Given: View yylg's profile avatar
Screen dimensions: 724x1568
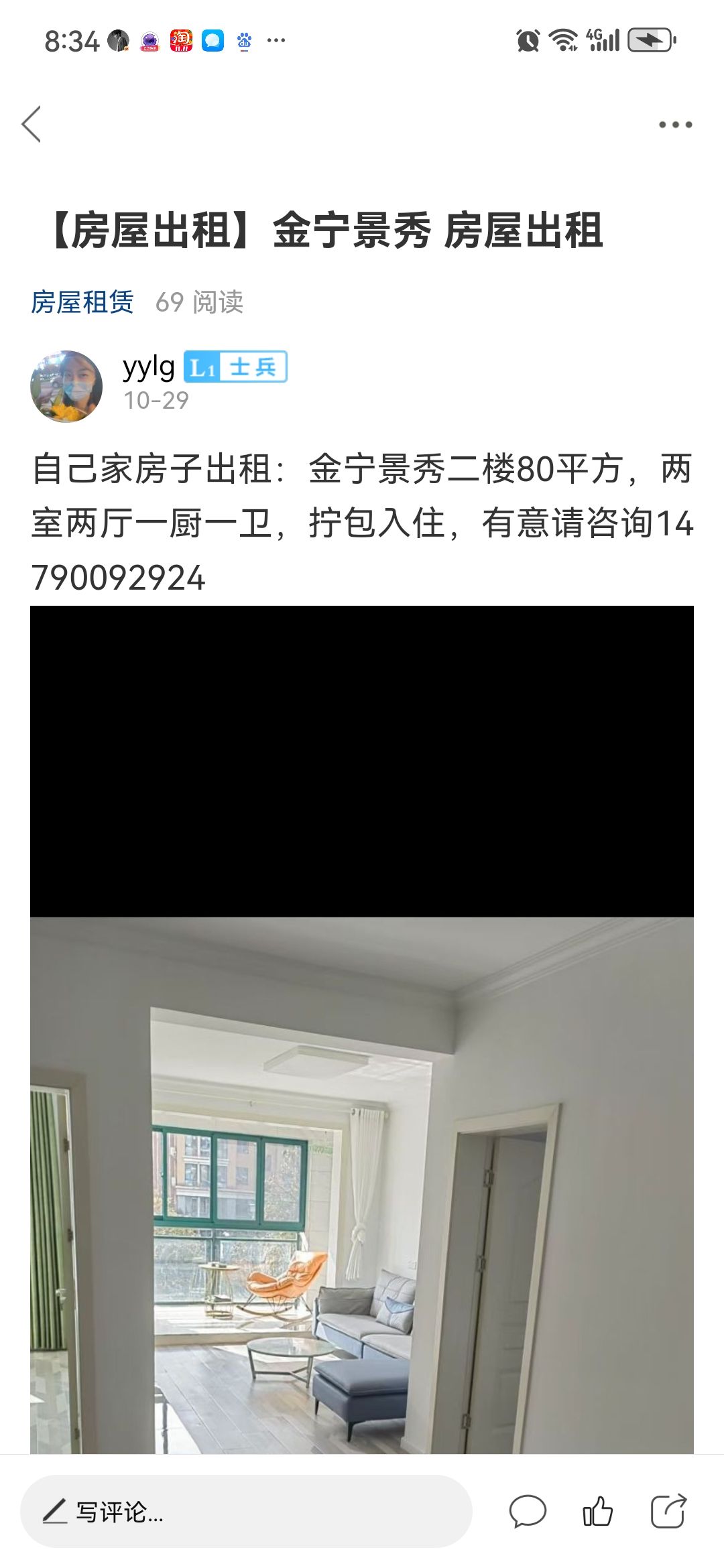Looking at the screenshot, I should 66,387.
